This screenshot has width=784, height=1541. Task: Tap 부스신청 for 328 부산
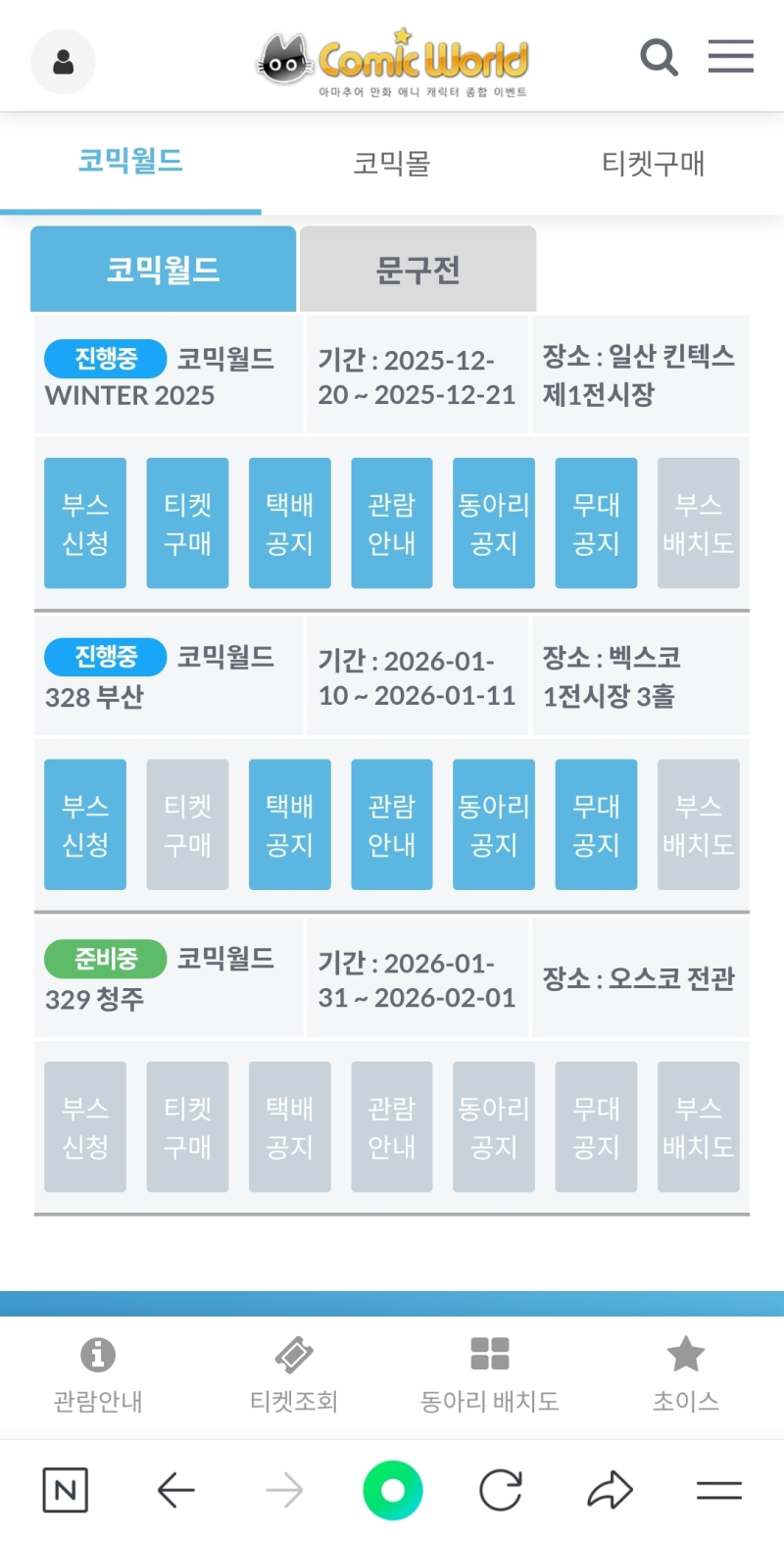click(x=85, y=824)
